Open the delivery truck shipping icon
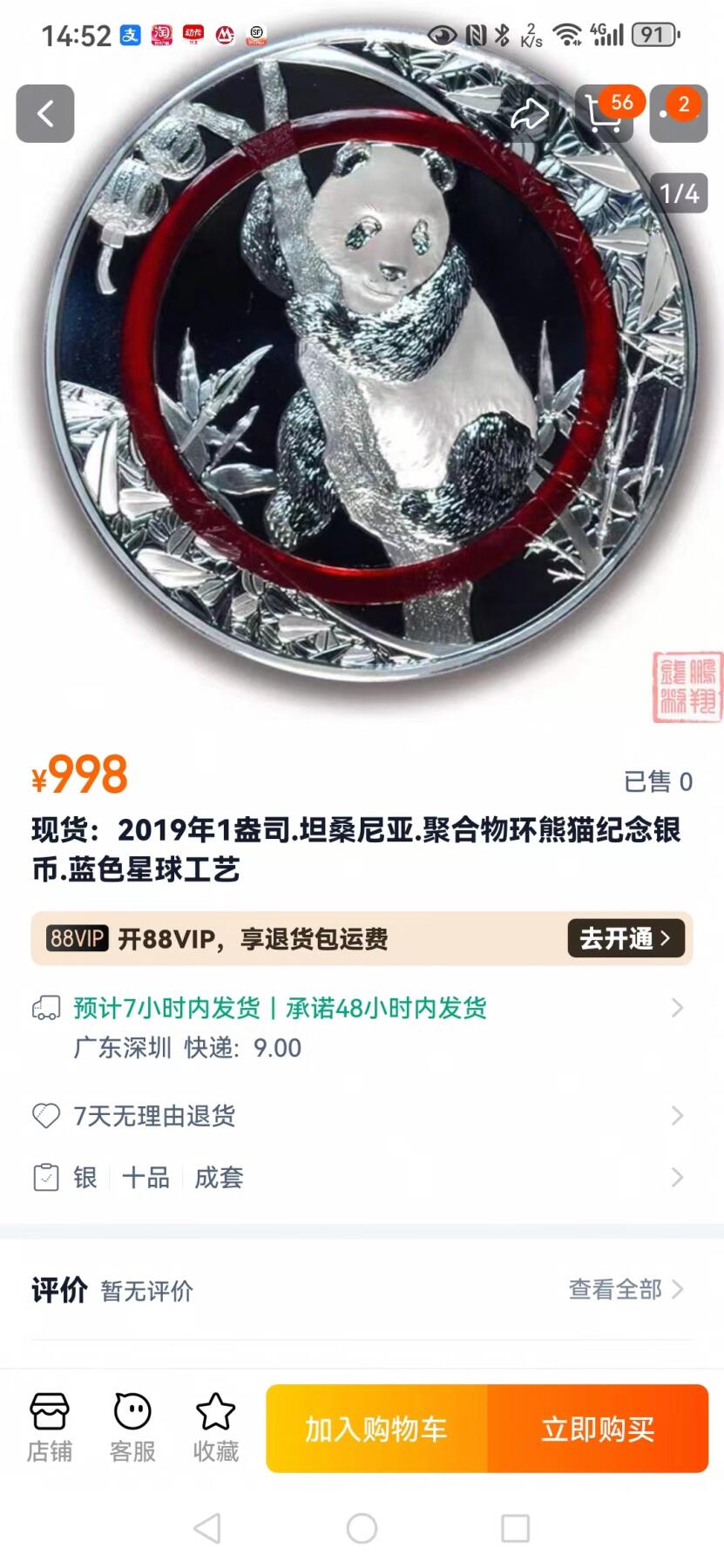Screen dimensions: 724x1568 coord(45,1007)
